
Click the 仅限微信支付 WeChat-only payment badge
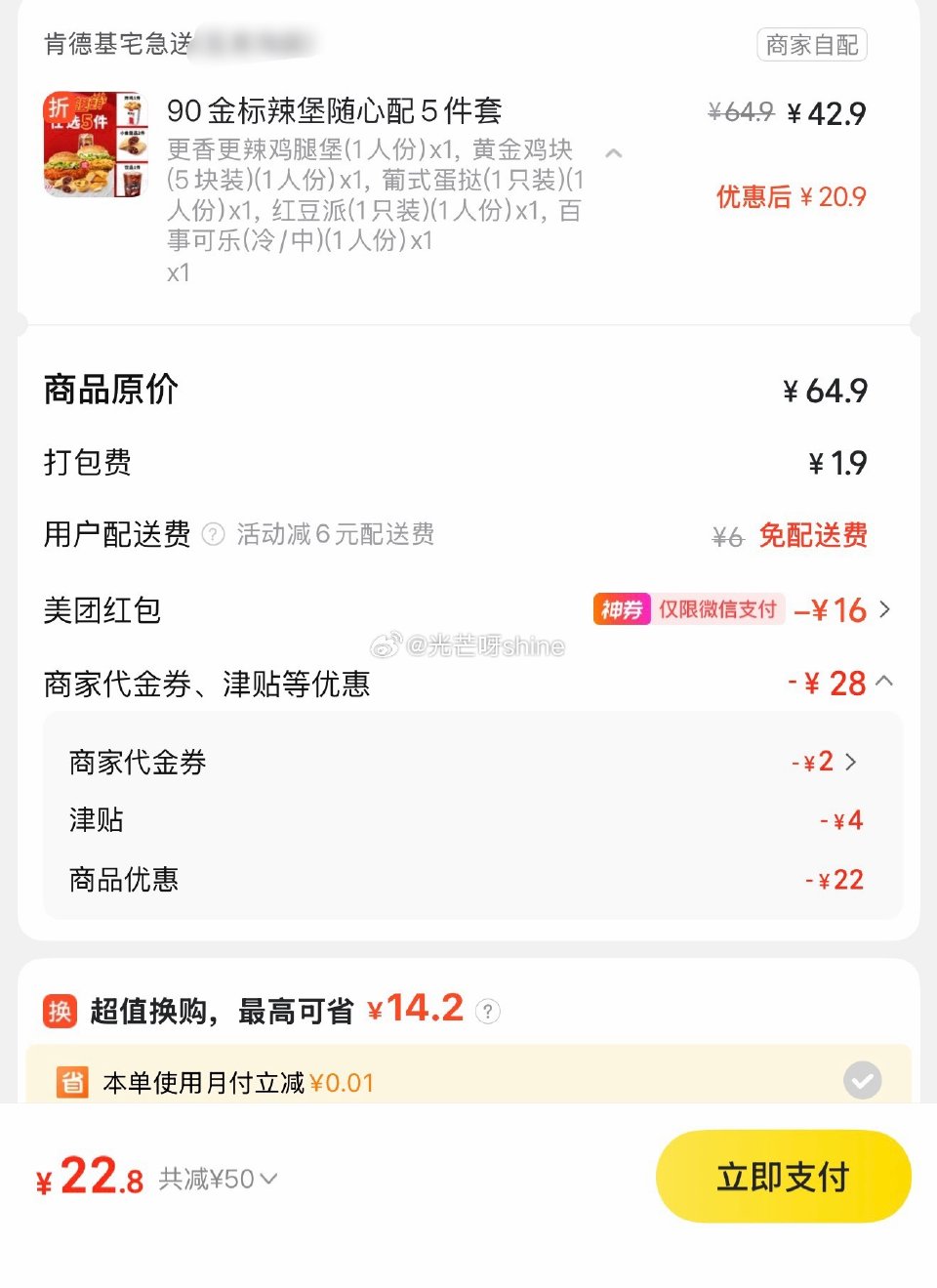click(717, 609)
